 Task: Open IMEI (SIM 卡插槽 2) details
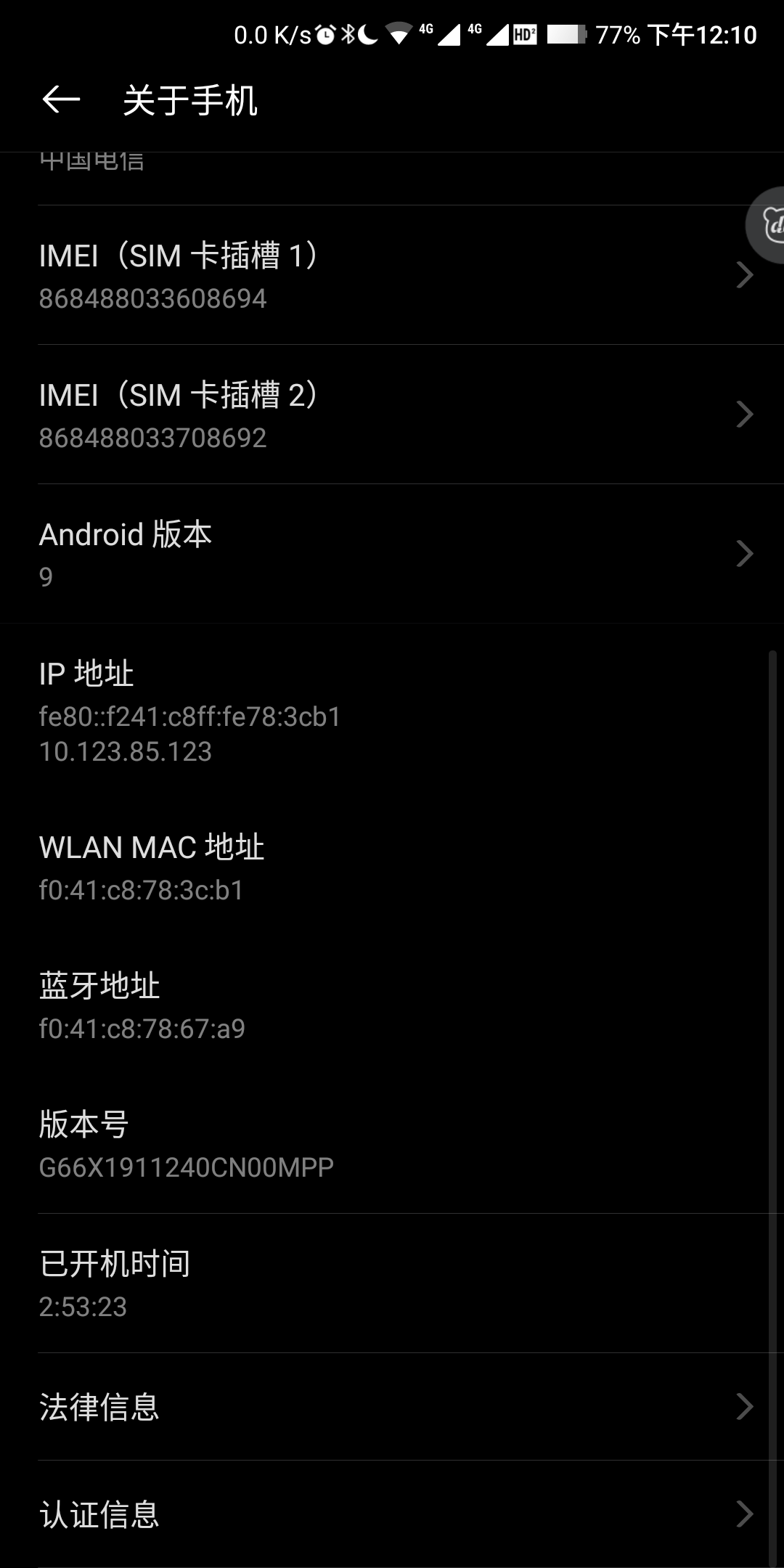pos(392,415)
